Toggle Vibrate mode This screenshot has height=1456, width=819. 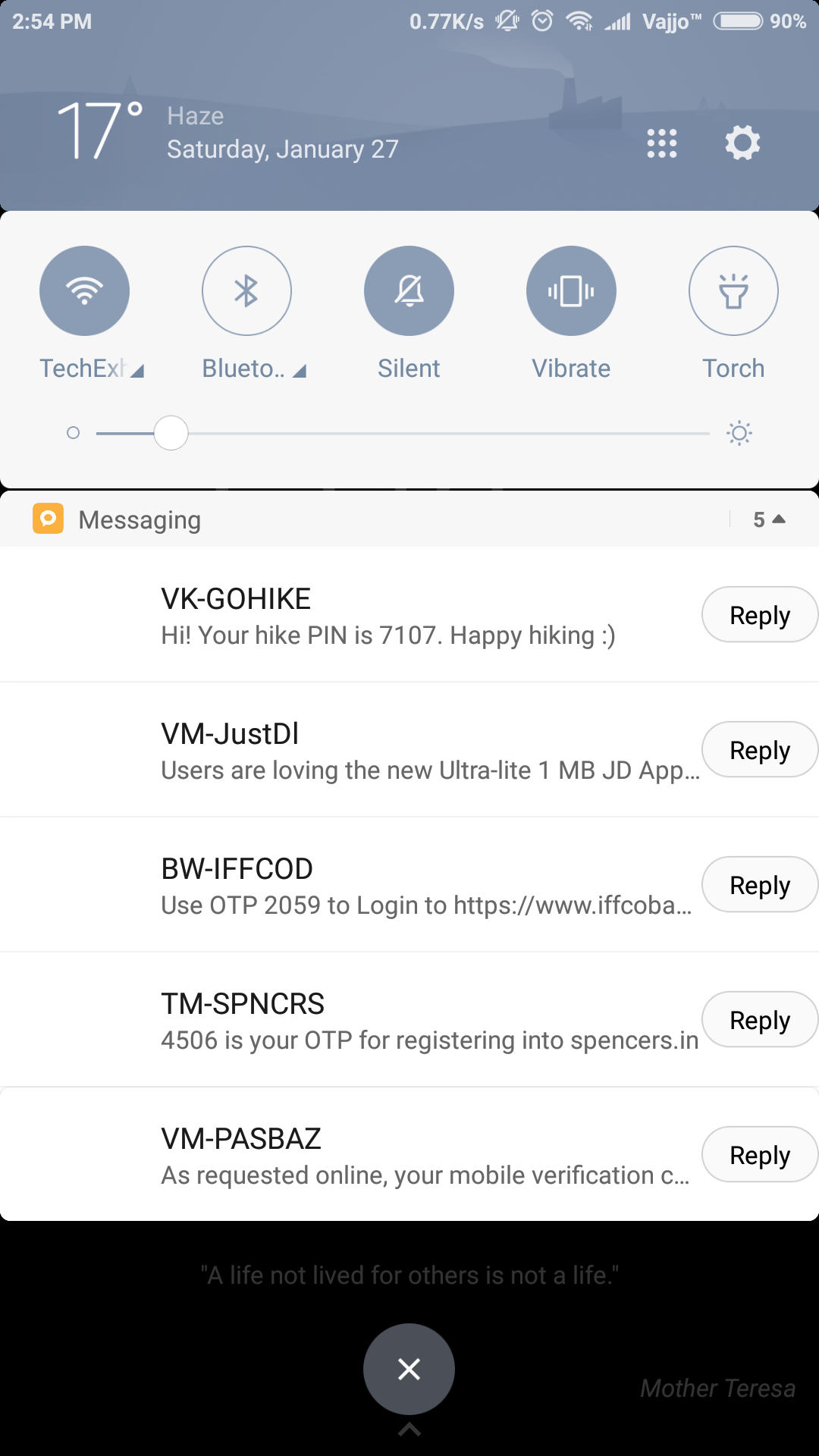point(571,290)
